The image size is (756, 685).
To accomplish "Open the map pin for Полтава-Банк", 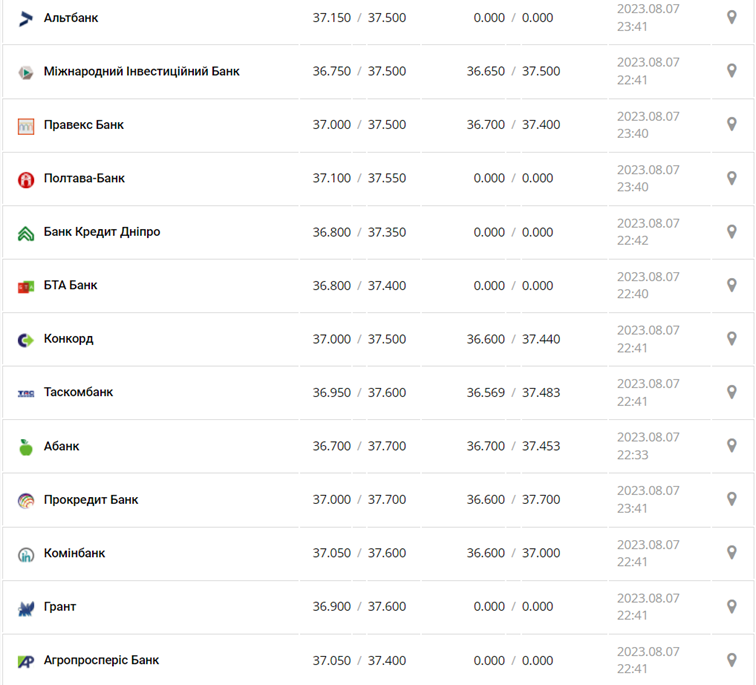I will click(731, 178).
